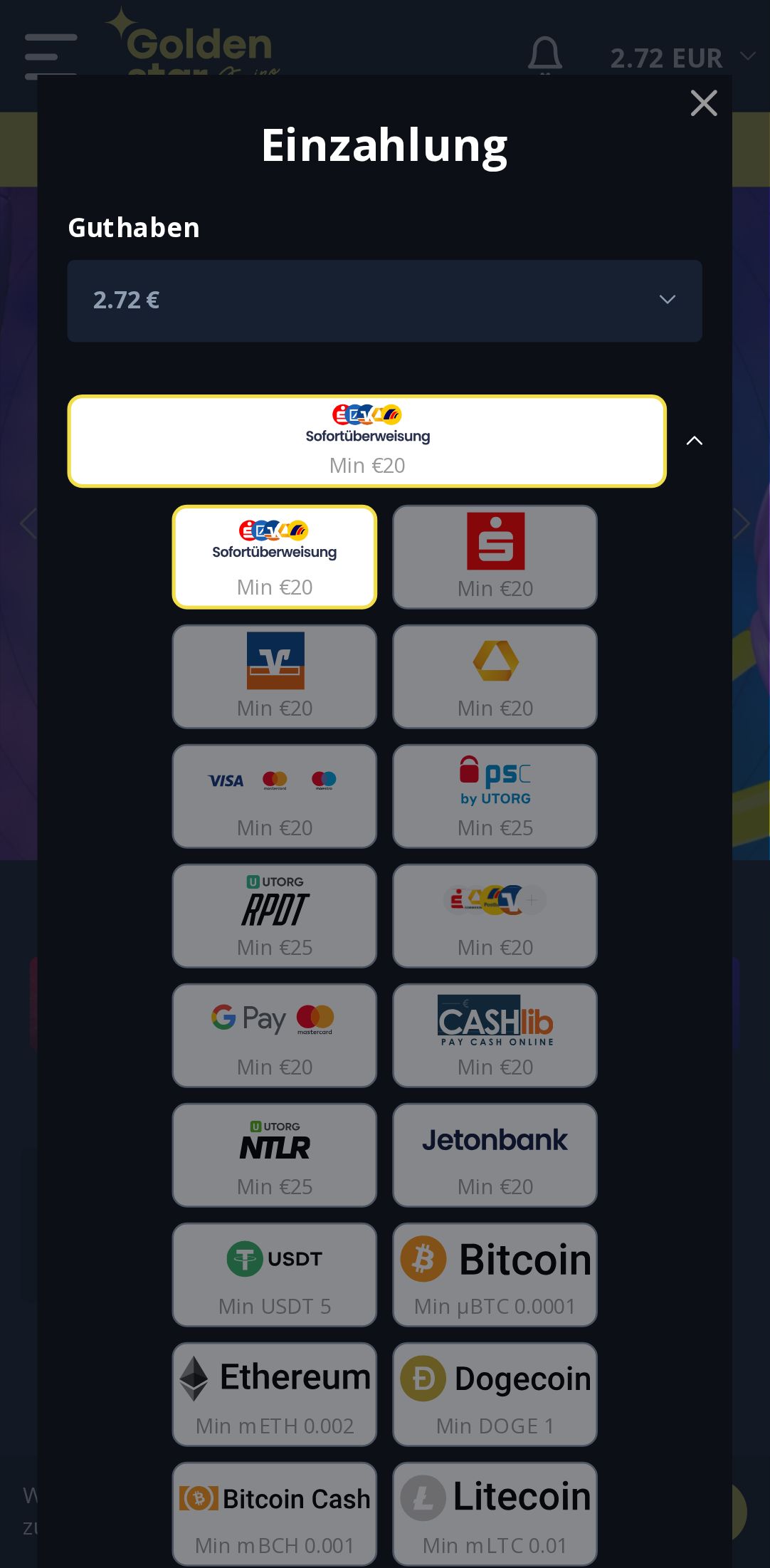Pick the UTORG NTLR option
The image size is (770, 1568).
[x=275, y=1155]
